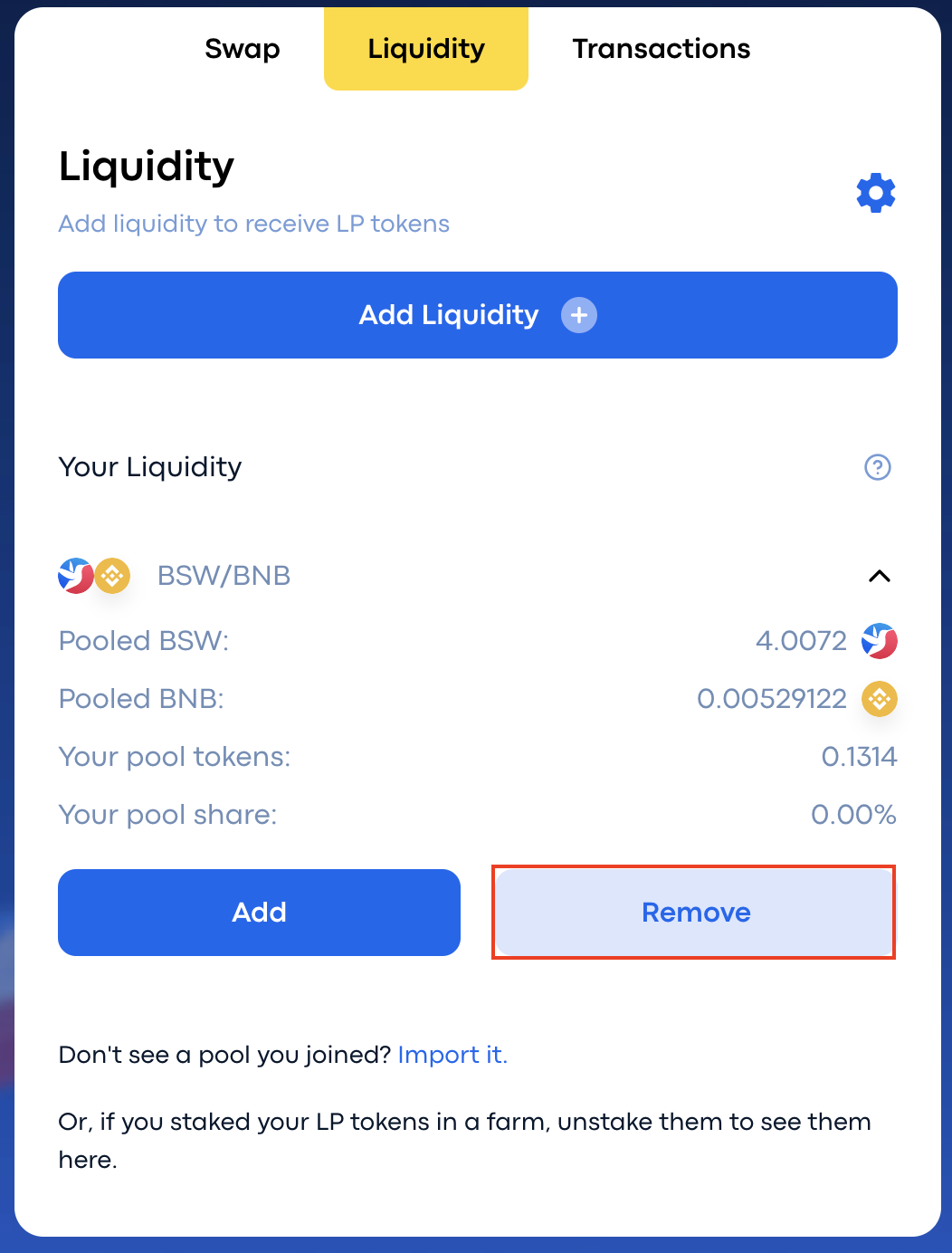Open the Your Liquidity help icon

coord(878,467)
